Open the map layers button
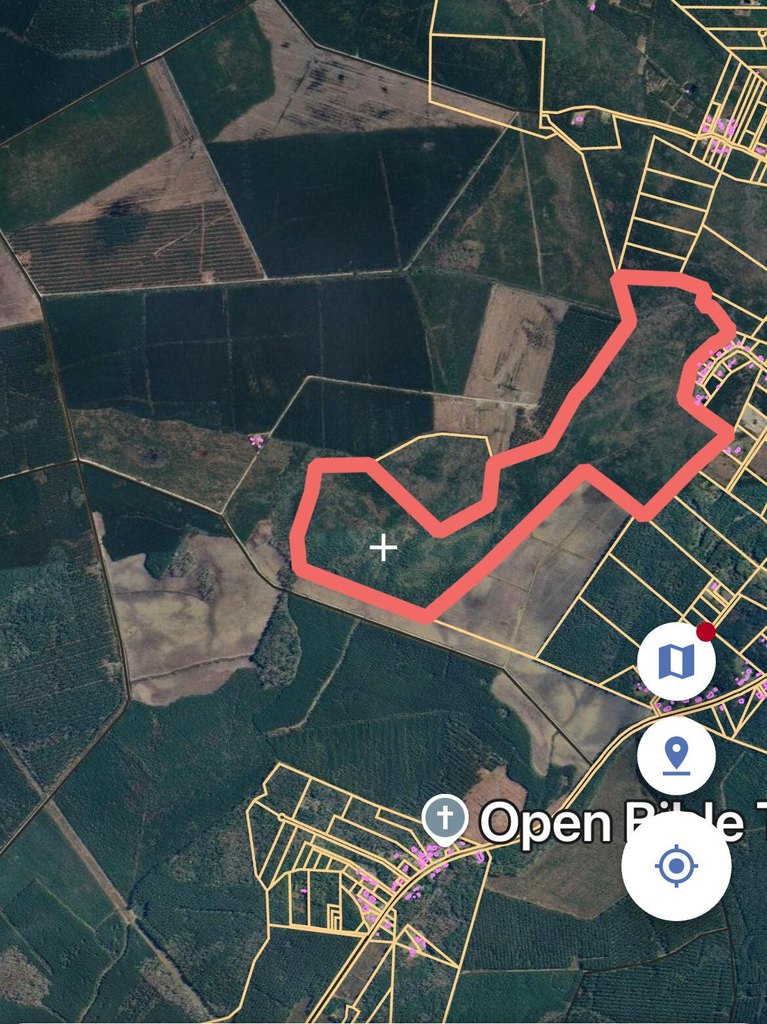The width and height of the screenshot is (767, 1024). tap(676, 661)
